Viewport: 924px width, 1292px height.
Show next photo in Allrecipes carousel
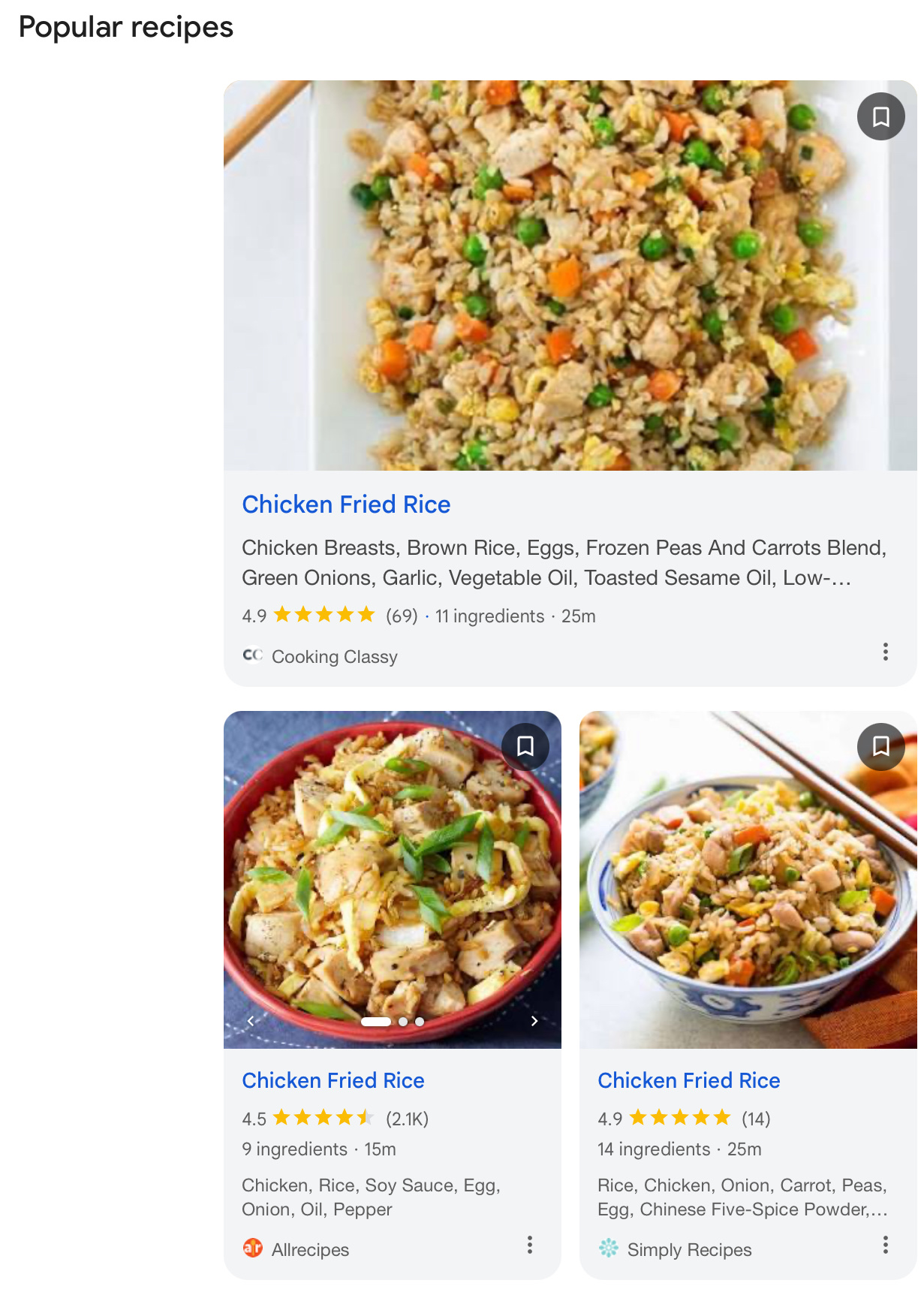534,1021
